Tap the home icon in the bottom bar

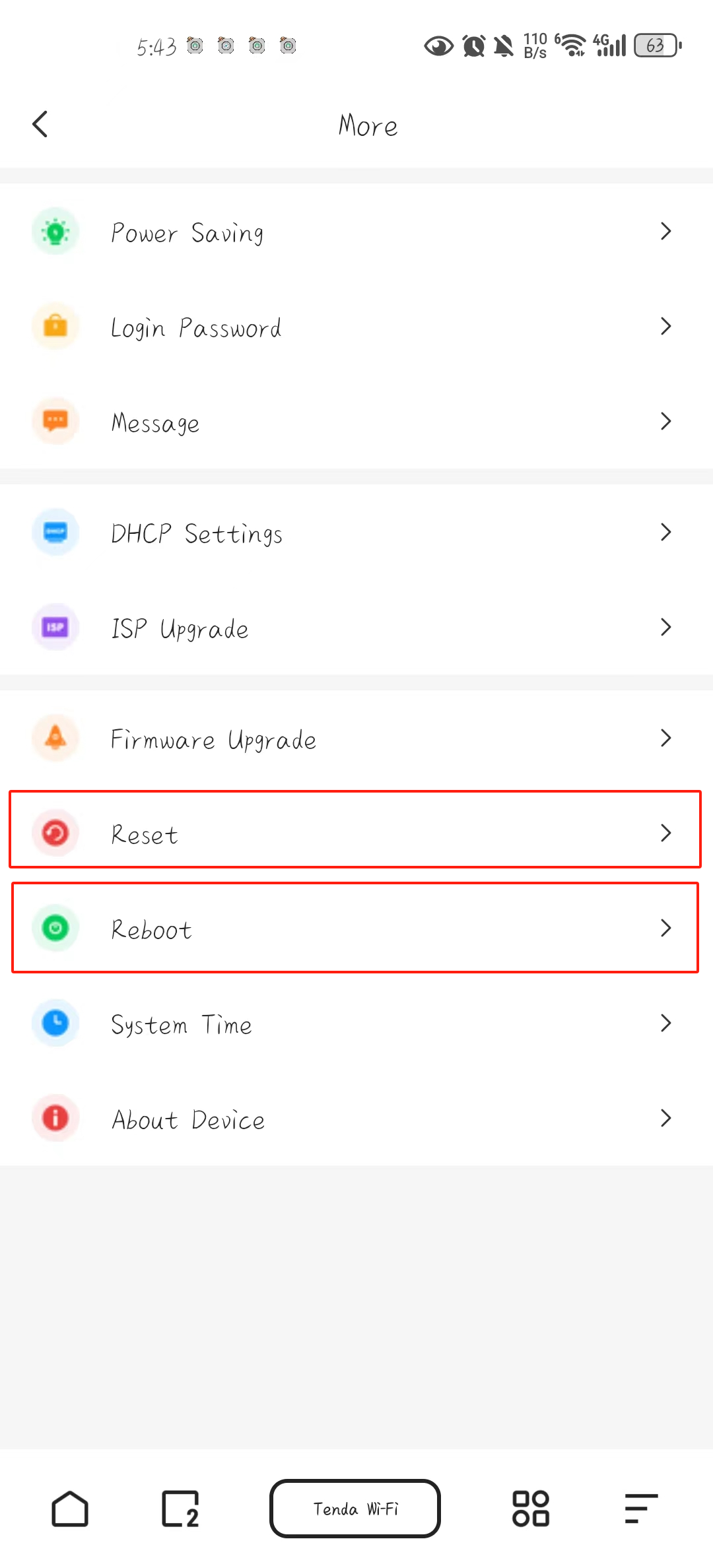coord(70,1509)
